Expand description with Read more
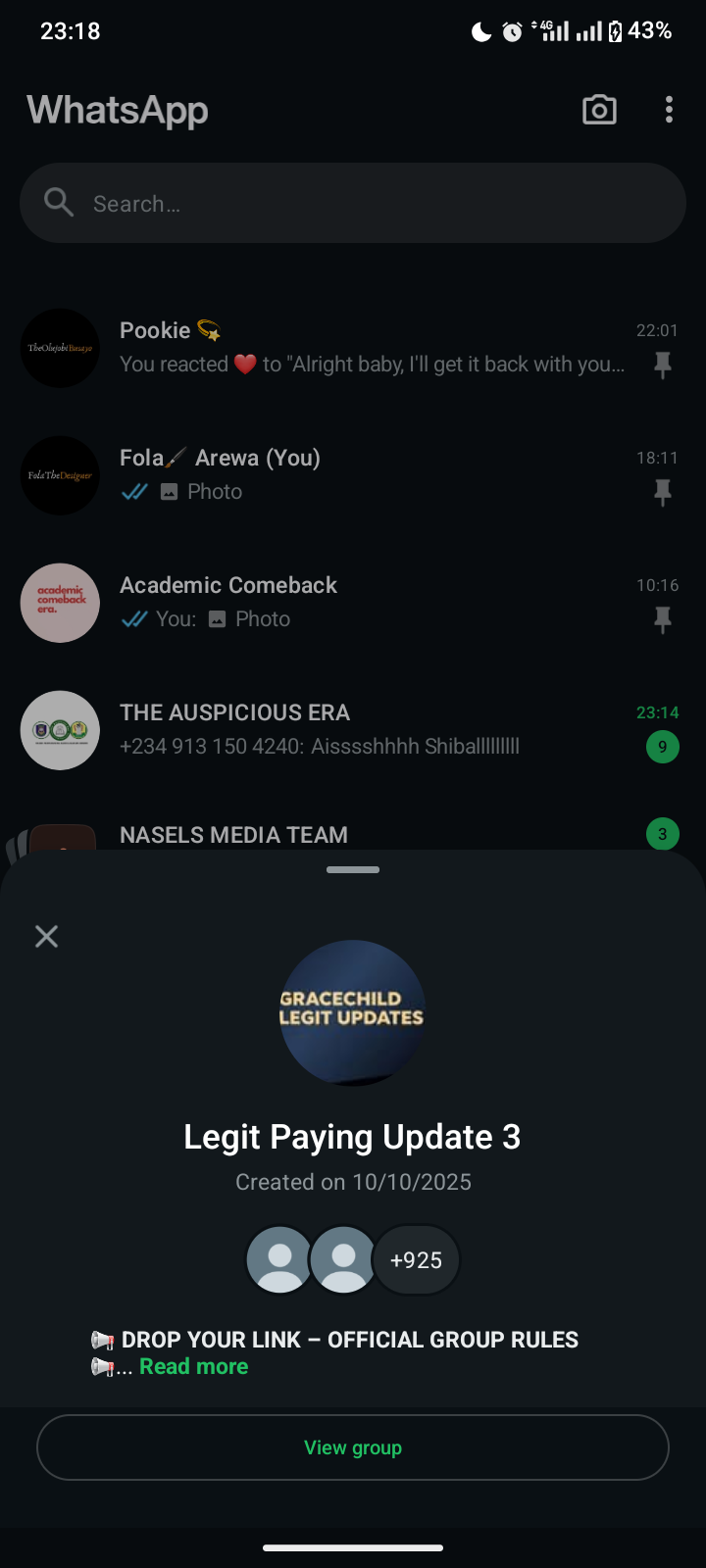The image size is (706, 1568). tap(193, 1366)
